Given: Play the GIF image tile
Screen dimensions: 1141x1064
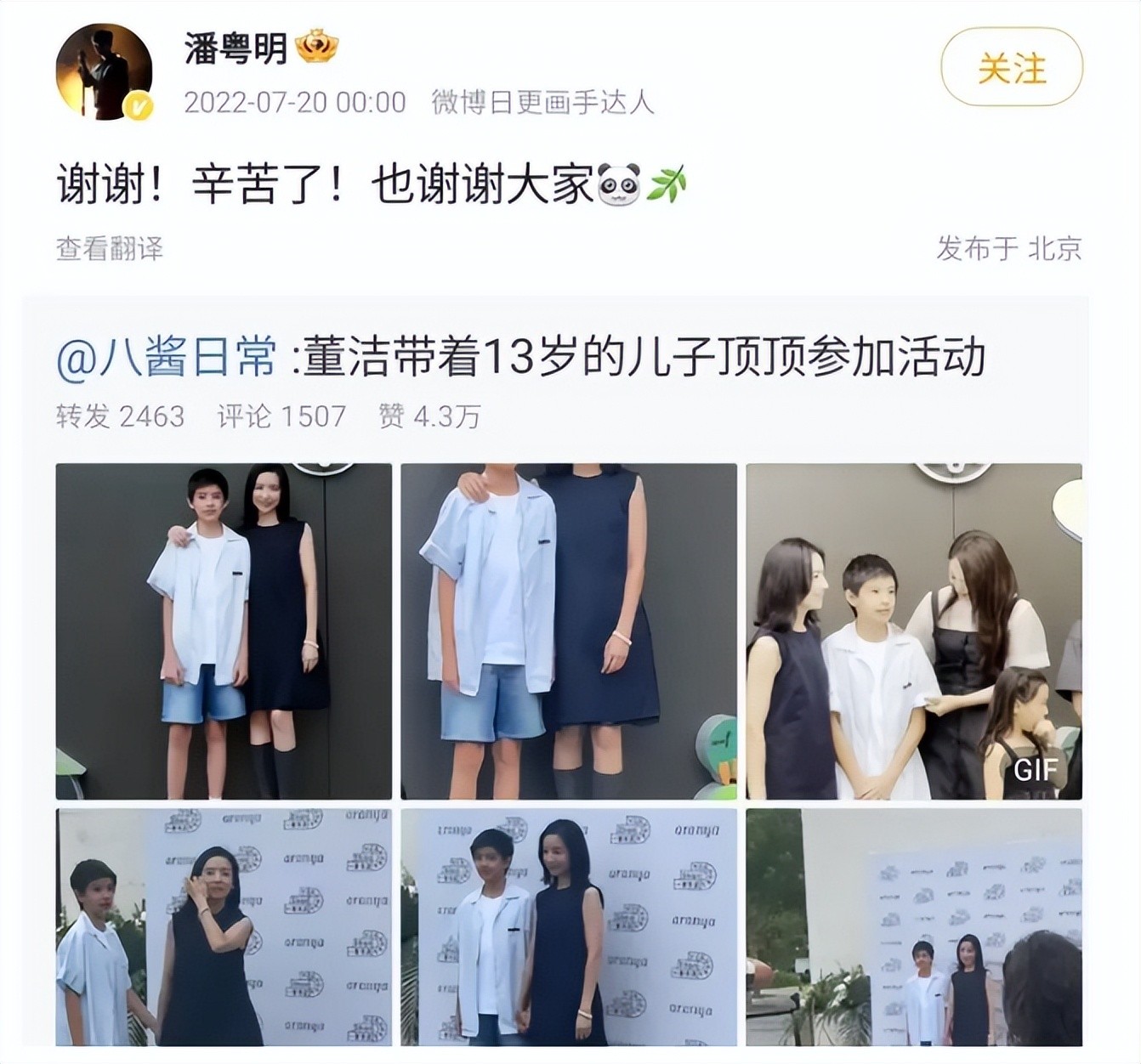Looking at the screenshot, I should 913,631.
